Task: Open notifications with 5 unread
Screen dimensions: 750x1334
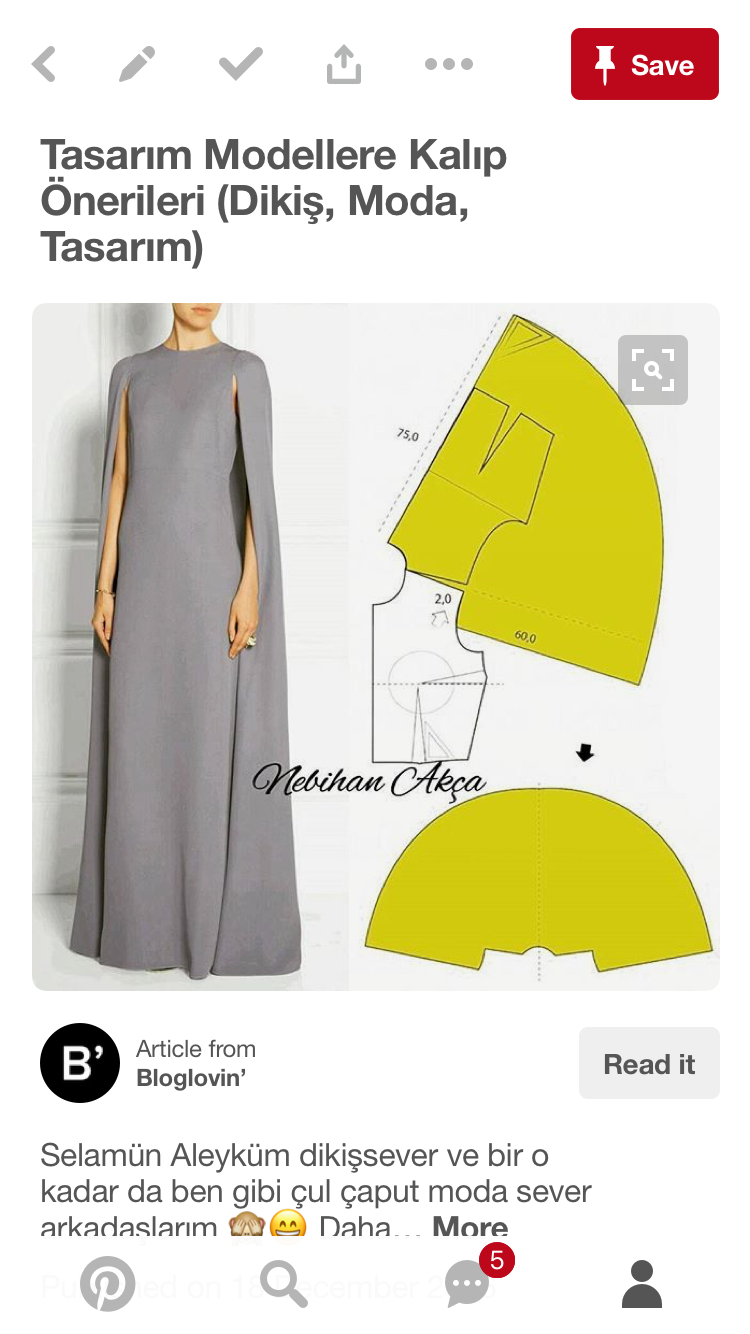Action: pyautogui.click(x=468, y=1284)
